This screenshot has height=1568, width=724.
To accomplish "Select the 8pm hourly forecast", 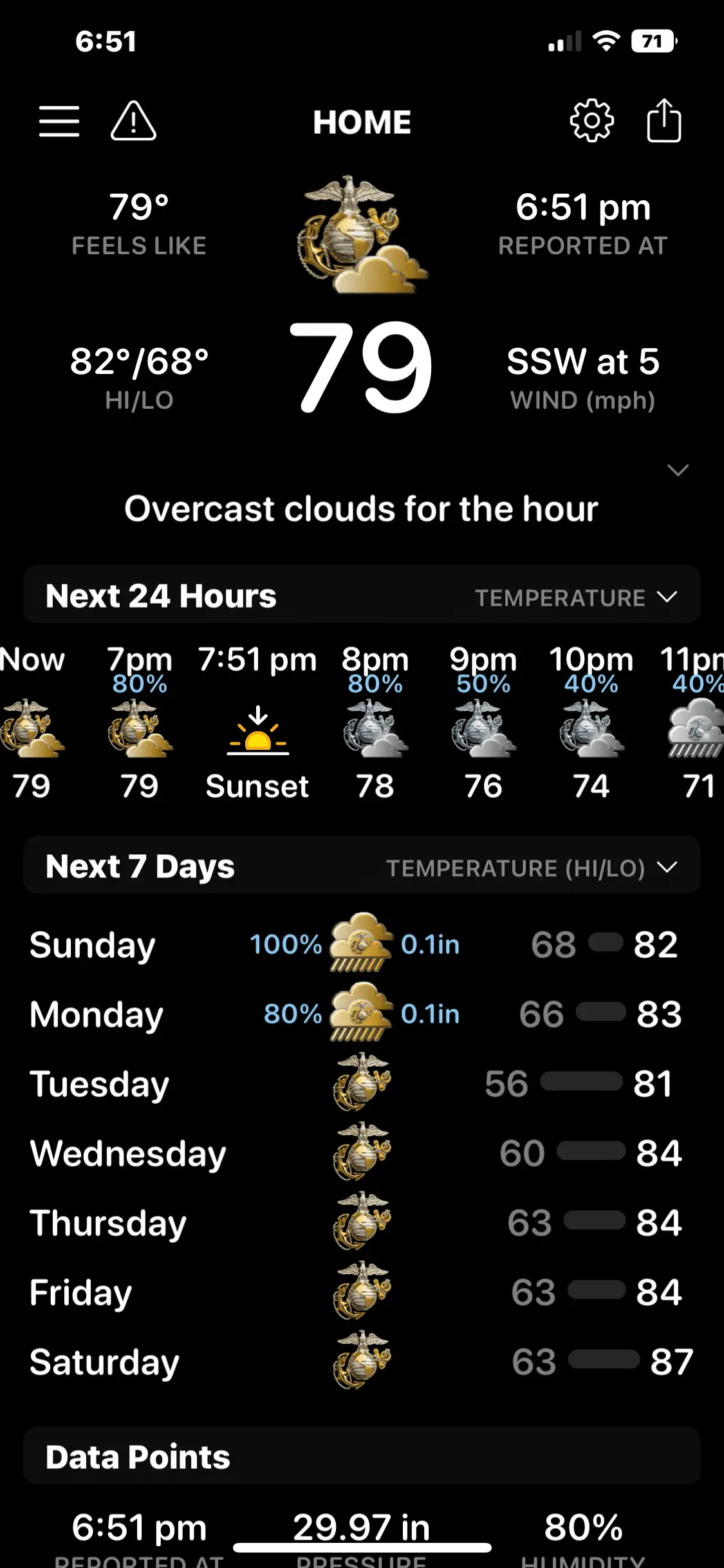I will click(x=375, y=724).
